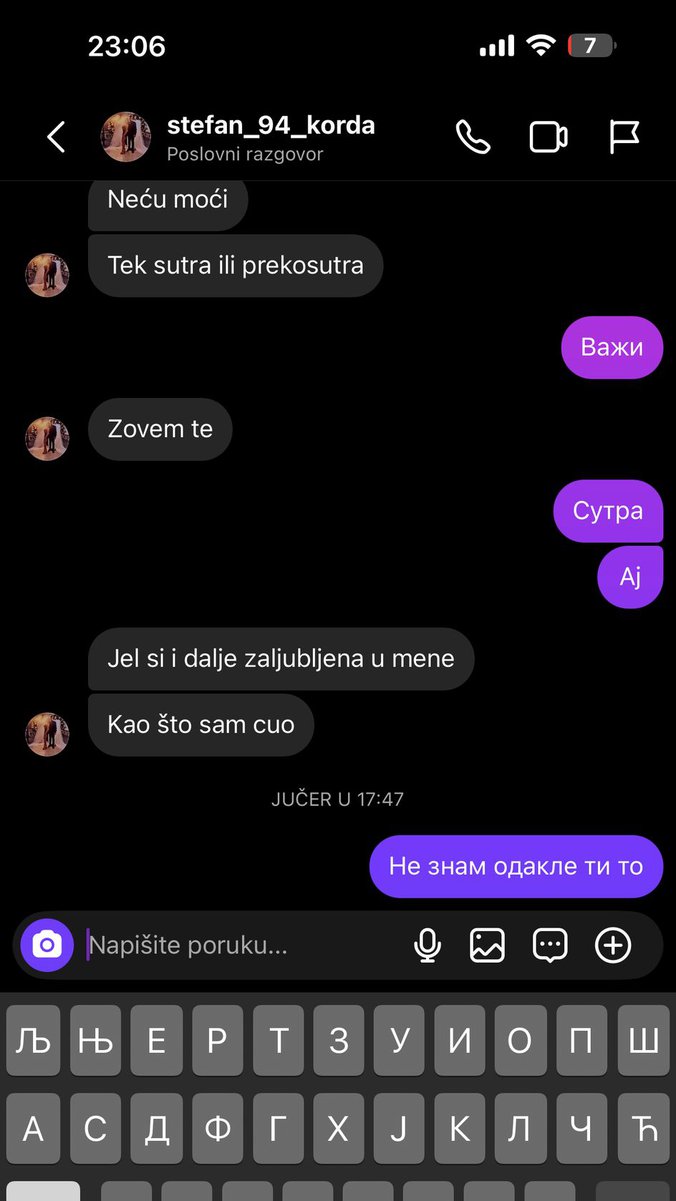Open the plus icon for more options
Image resolution: width=676 pixels, height=1201 pixels.
pos(613,945)
